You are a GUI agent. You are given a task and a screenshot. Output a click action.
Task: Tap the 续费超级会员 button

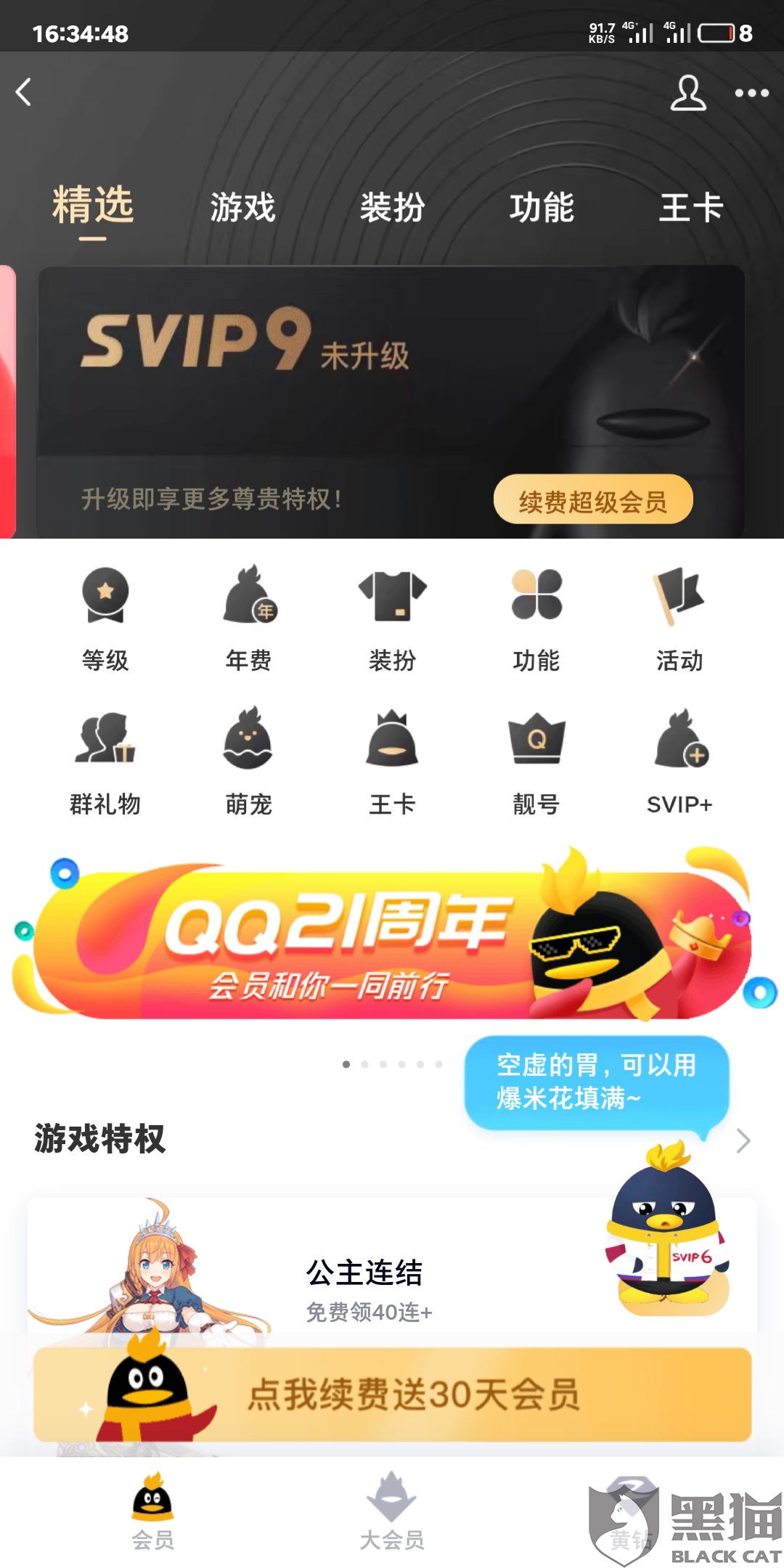[x=593, y=499]
